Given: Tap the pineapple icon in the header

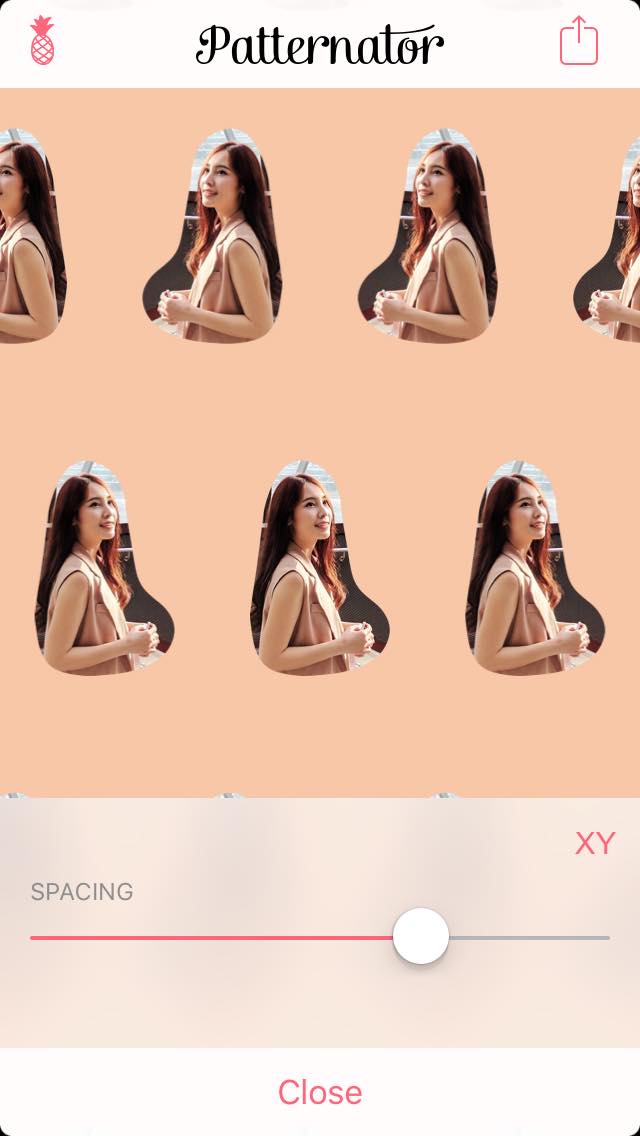Looking at the screenshot, I should (x=42, y=42).
